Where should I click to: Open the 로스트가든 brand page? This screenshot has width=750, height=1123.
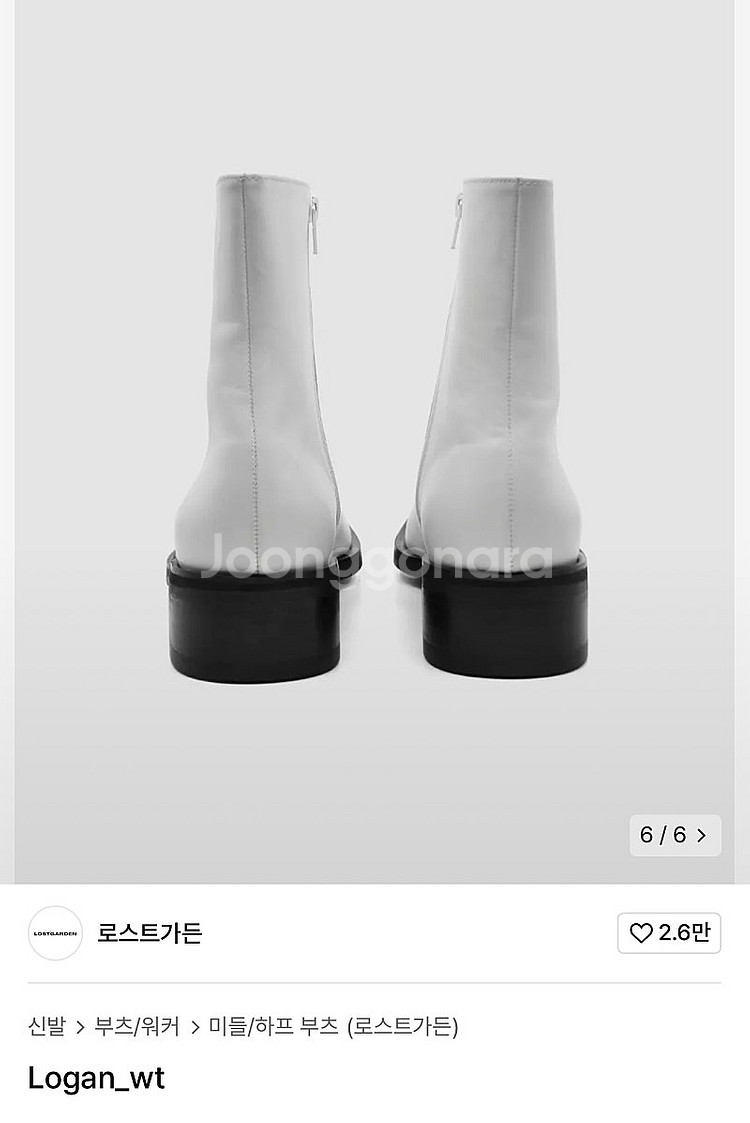coord(150,933)
